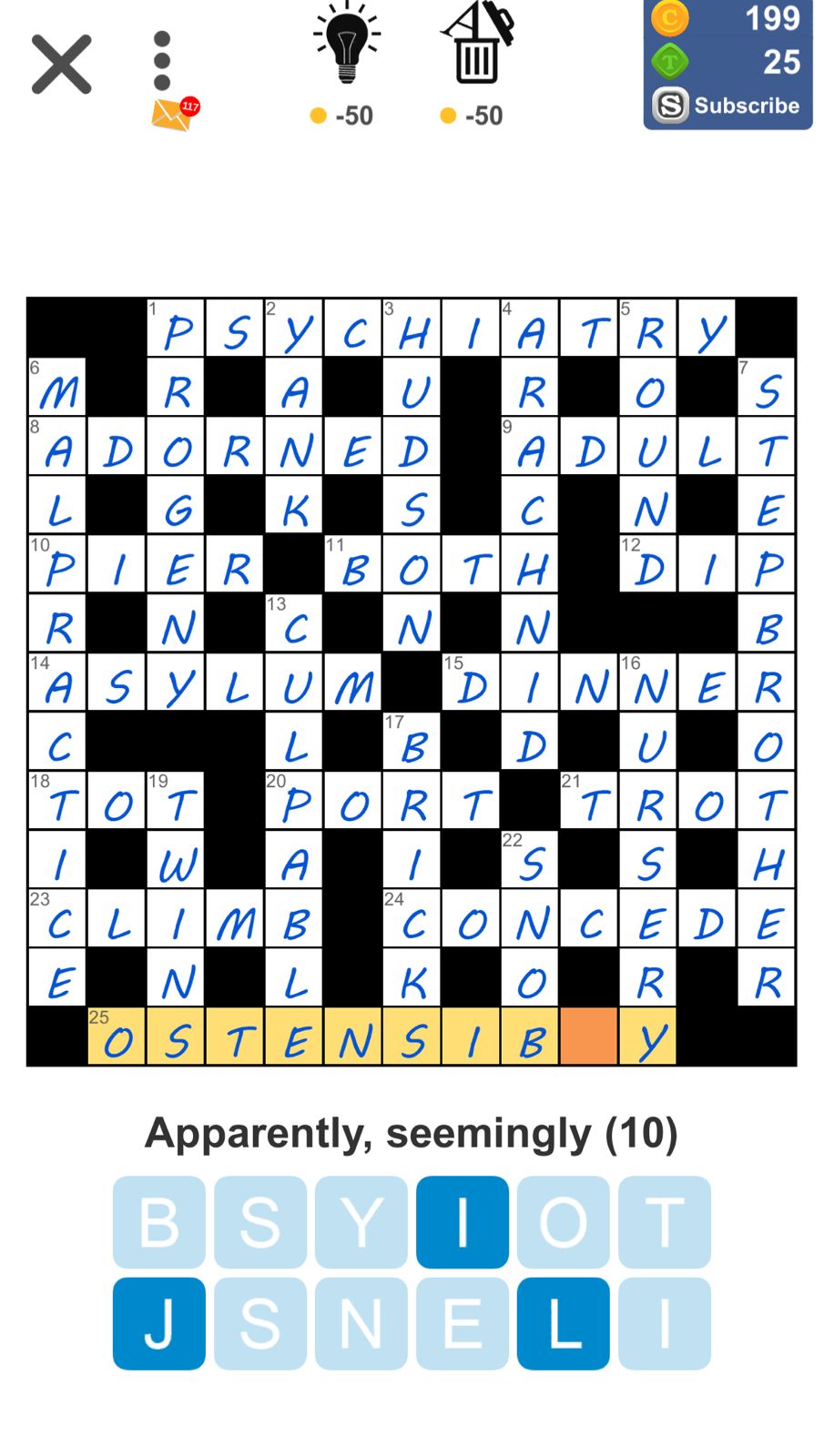This screenshot has width=824, height=1456.
Task: Select cell 11 starting BOTH
Action: click(353, 565)
